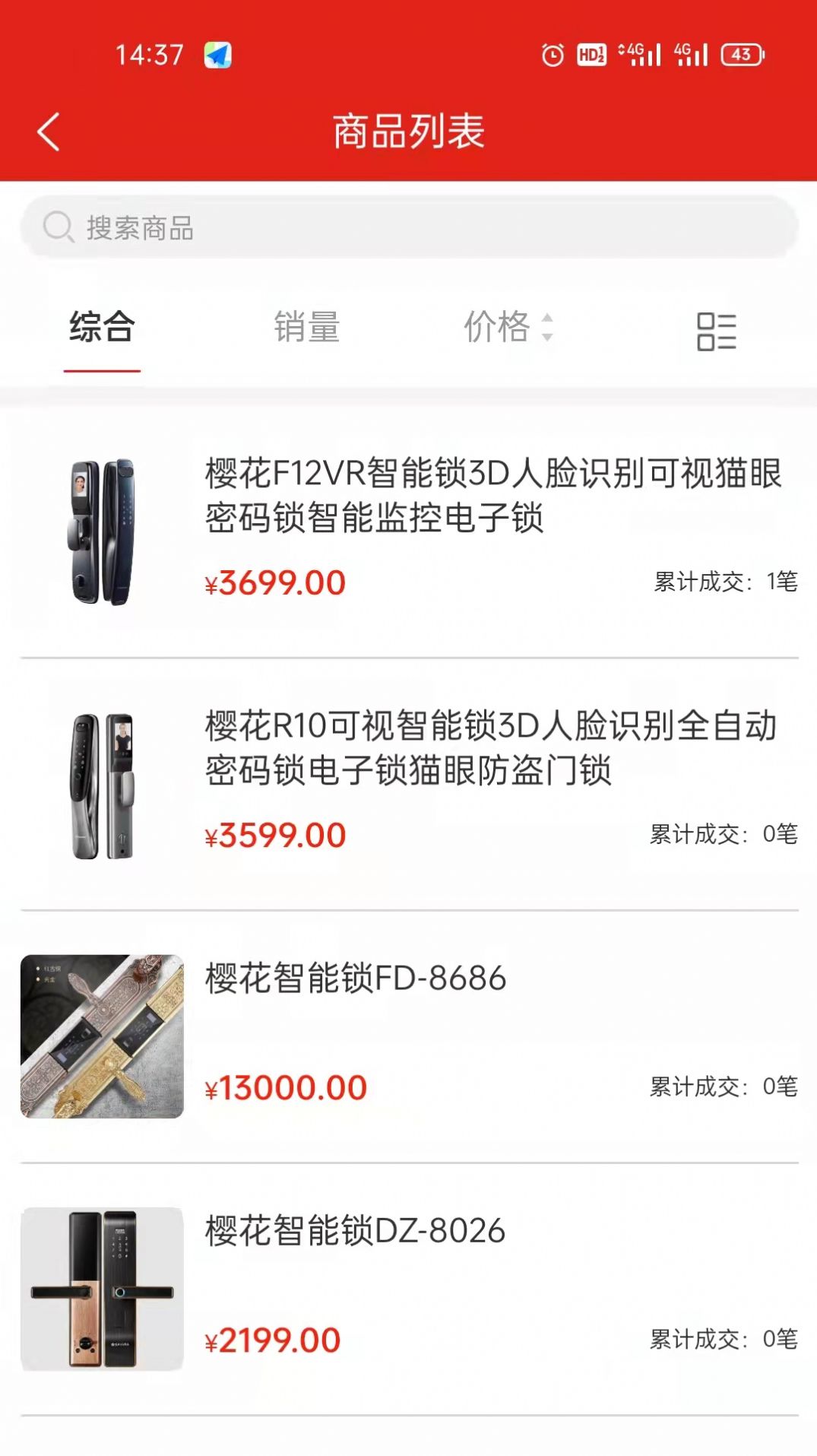This screenshot has width=817, height=1456.
Task: Select the 综合 sorting tab
Action: tap(102, 328)
